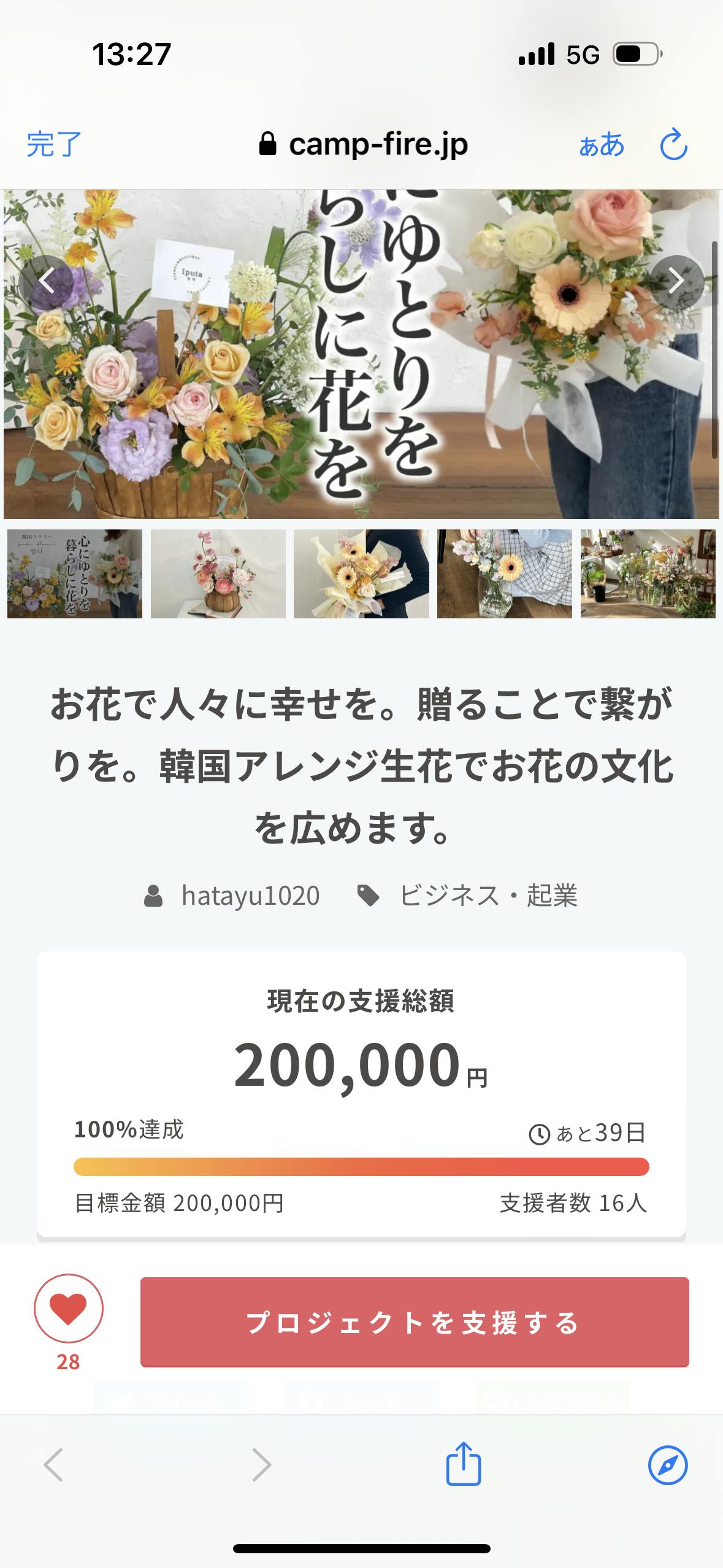Select the wrapped gerbera bouquet thumbnail
Screen dimensions: 723x1568
tap(361, 574)
